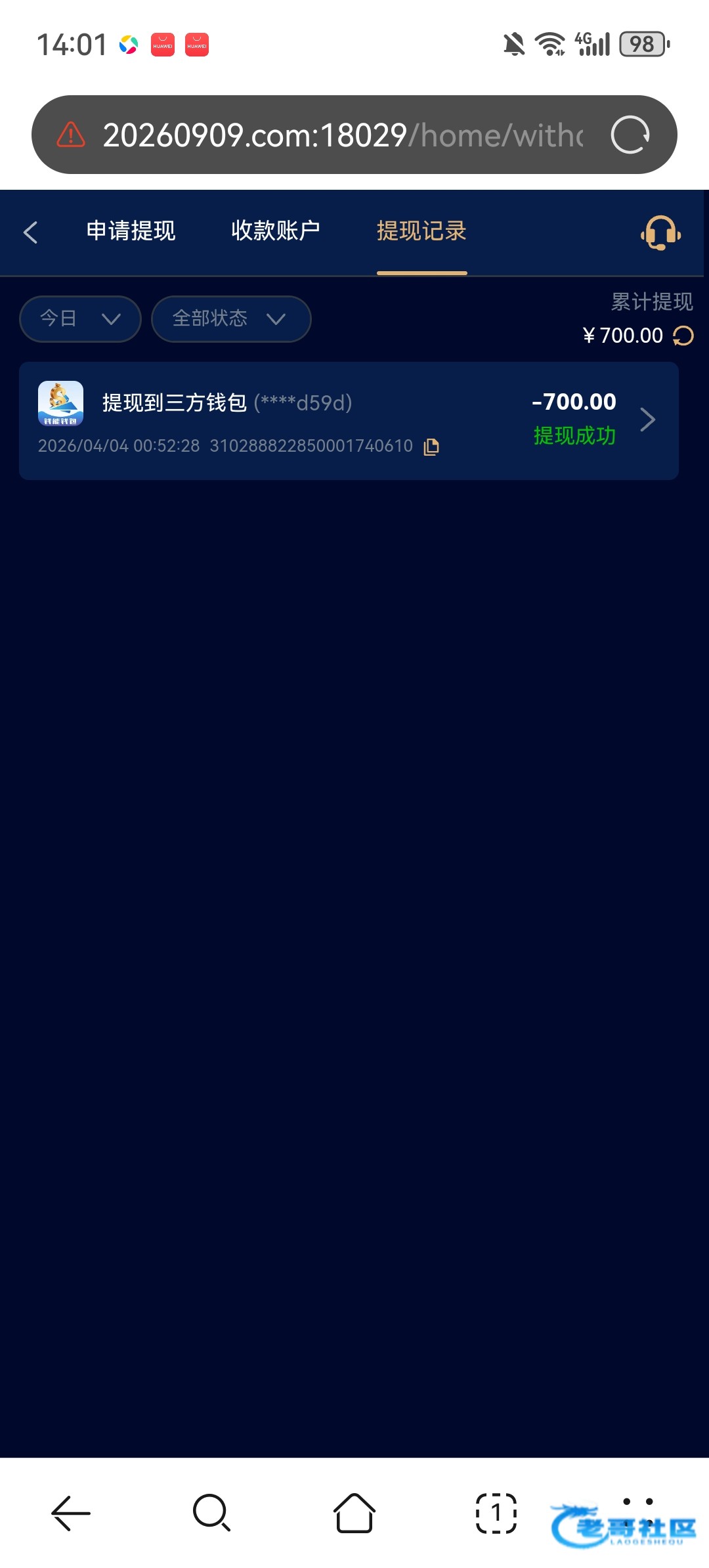Refresh the 累计提现 total amount
Viewport: 709px width, 1568px height.
pyautogui.click(x=683, y=336)
